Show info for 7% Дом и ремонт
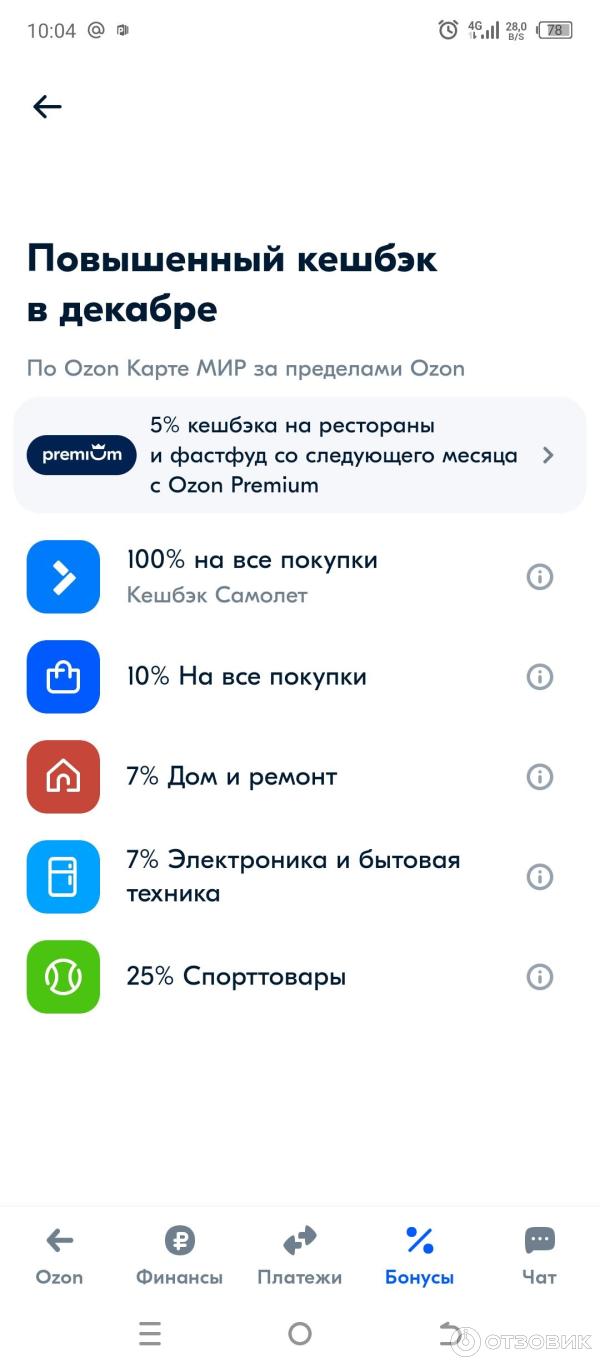Viewport: 600px width, 1367px height. (x=540, y=777)
